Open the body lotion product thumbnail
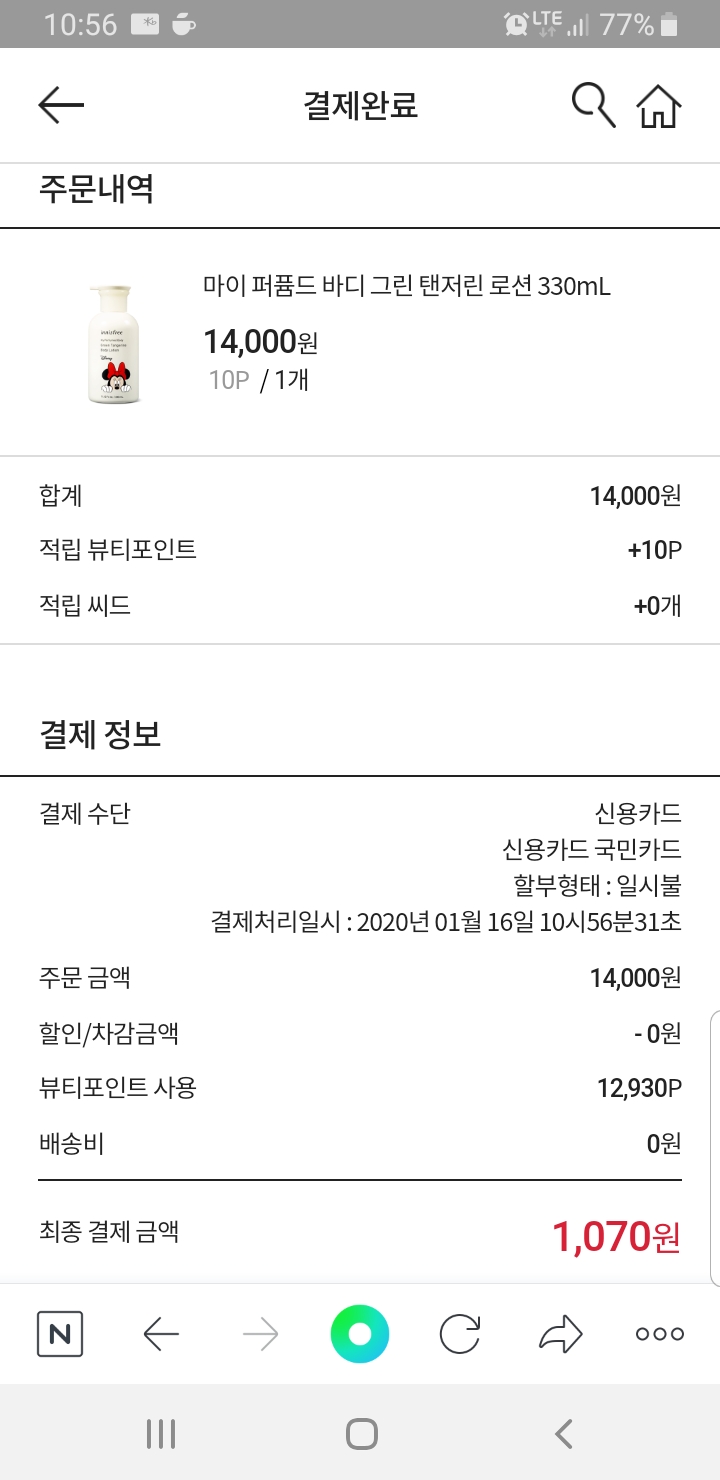 (x=116, y=343)
